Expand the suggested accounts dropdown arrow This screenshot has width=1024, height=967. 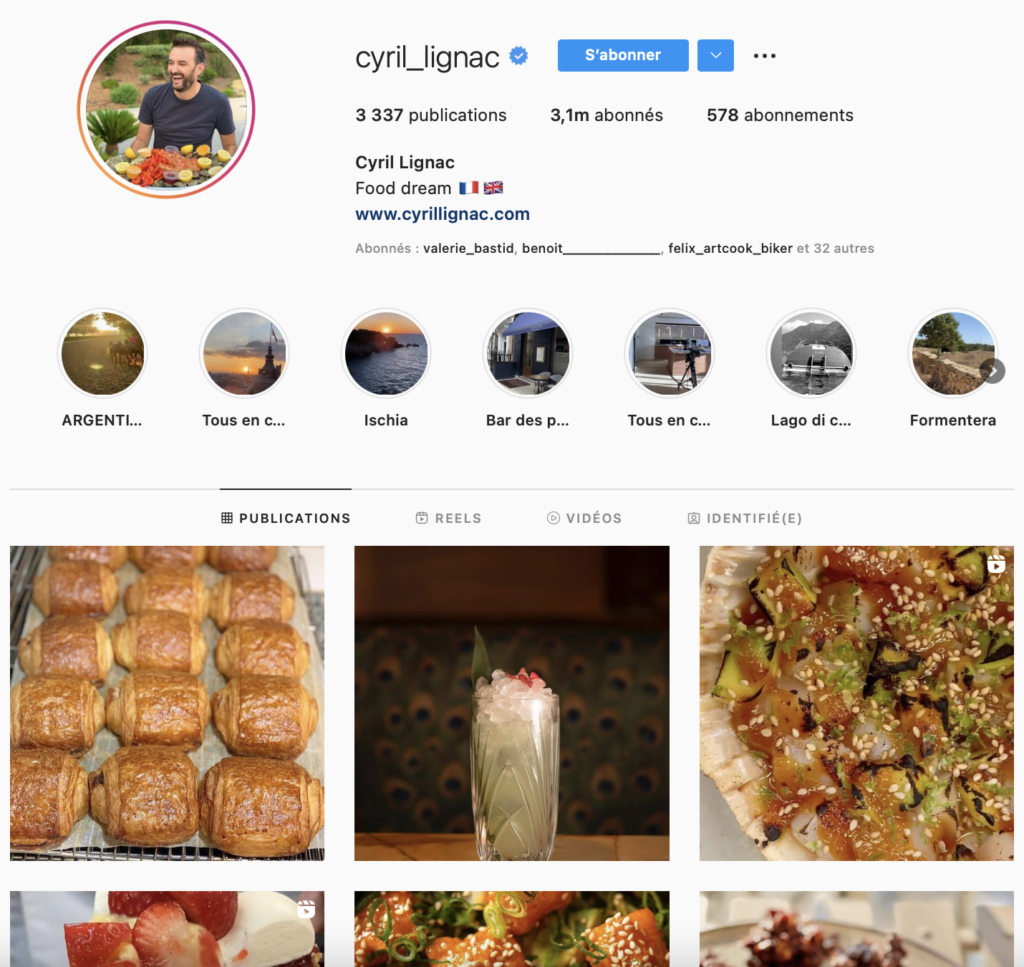point(715,56)
